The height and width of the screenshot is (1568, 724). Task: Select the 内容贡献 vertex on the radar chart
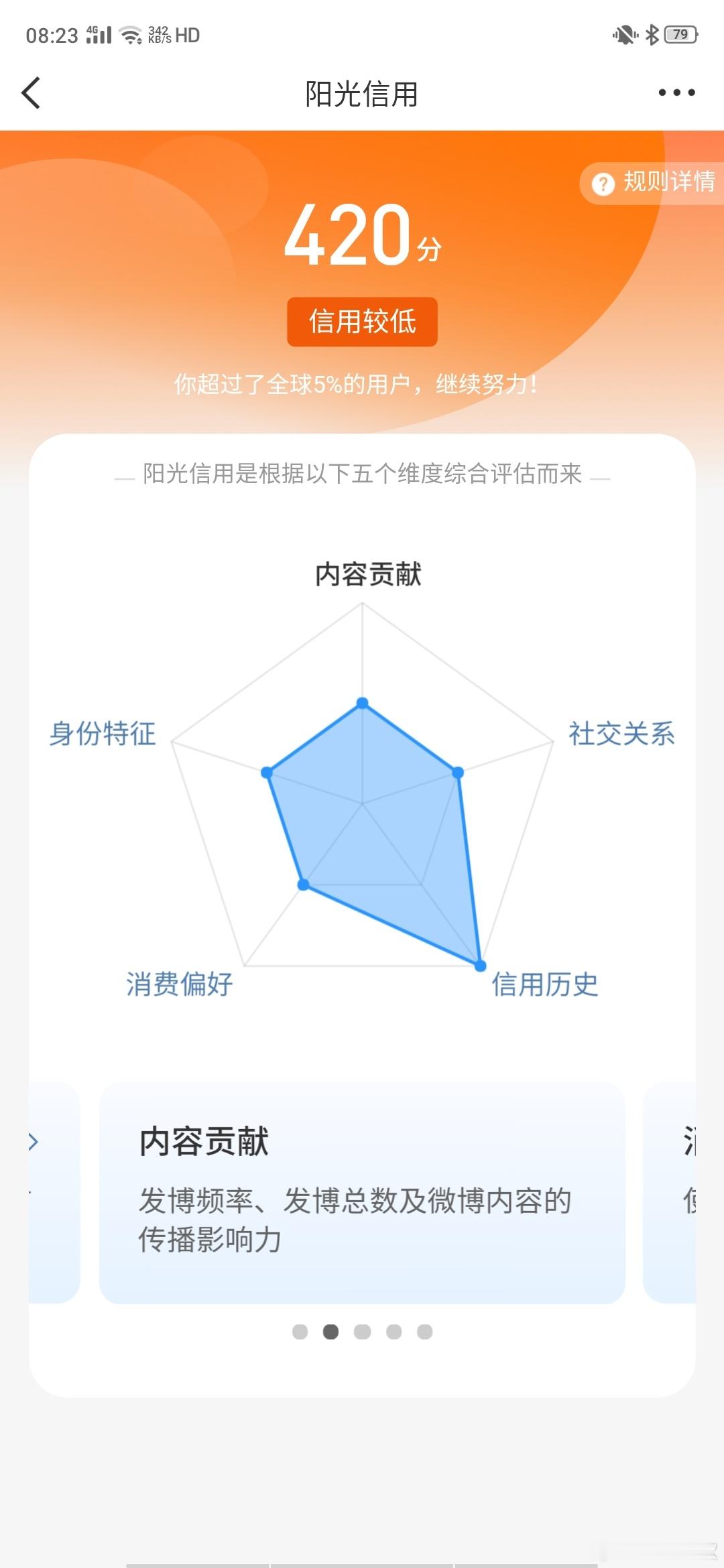coord(362,703)
